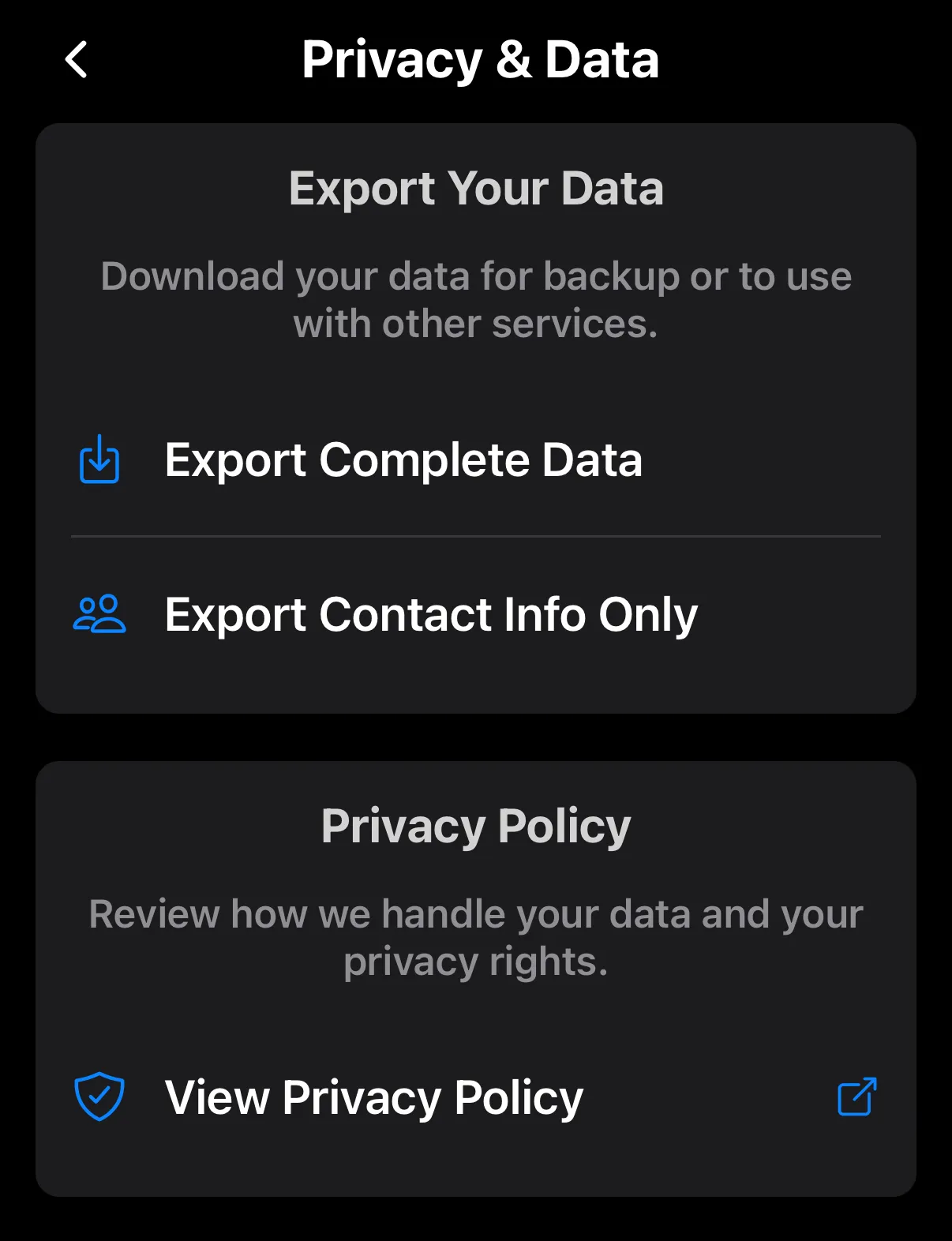Click the back chevron in the top-left corner
The width and height of the screenshot is (952, 1241).
point(77,60)
